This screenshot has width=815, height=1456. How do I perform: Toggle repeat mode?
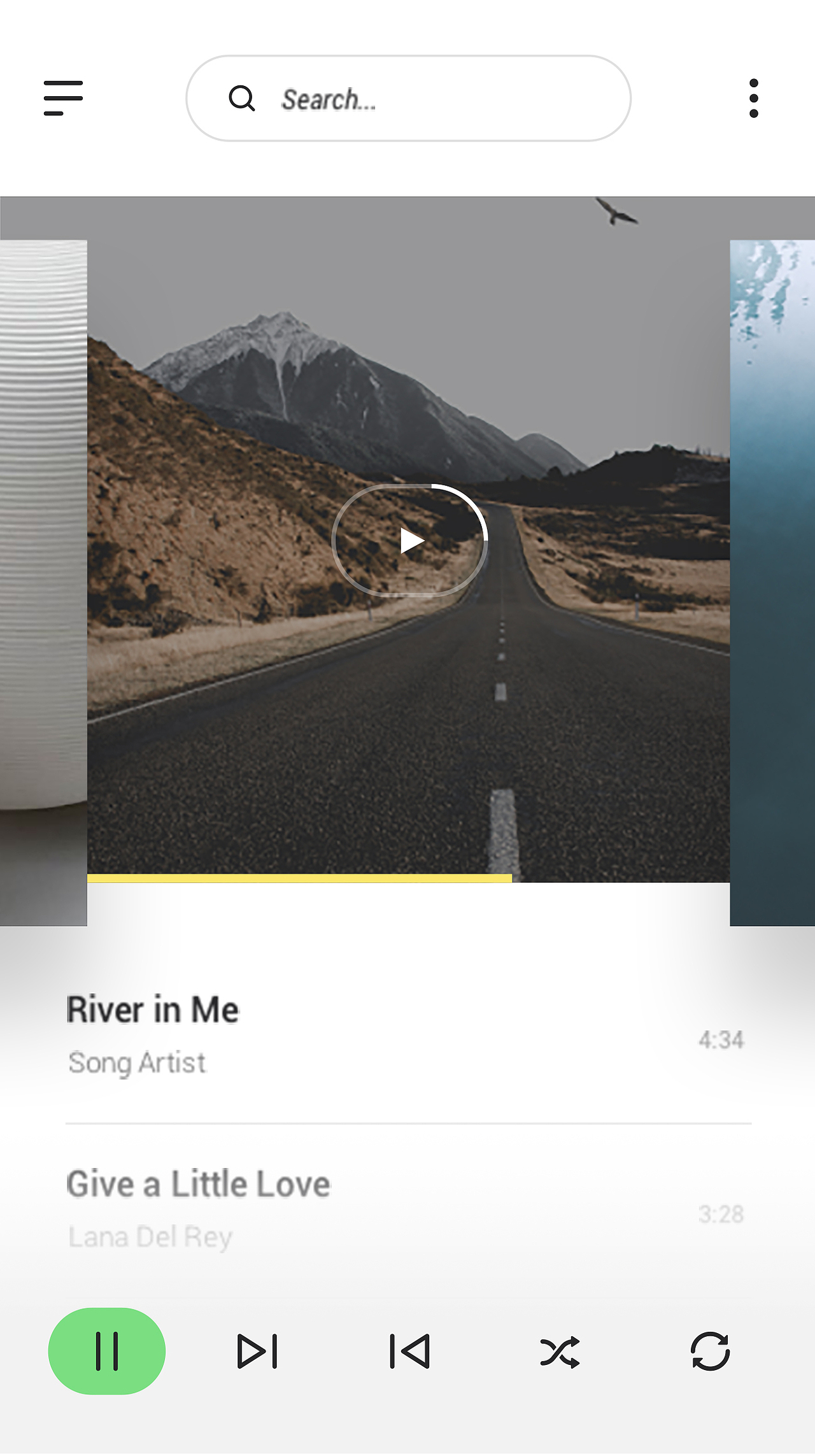[710, 1351]
